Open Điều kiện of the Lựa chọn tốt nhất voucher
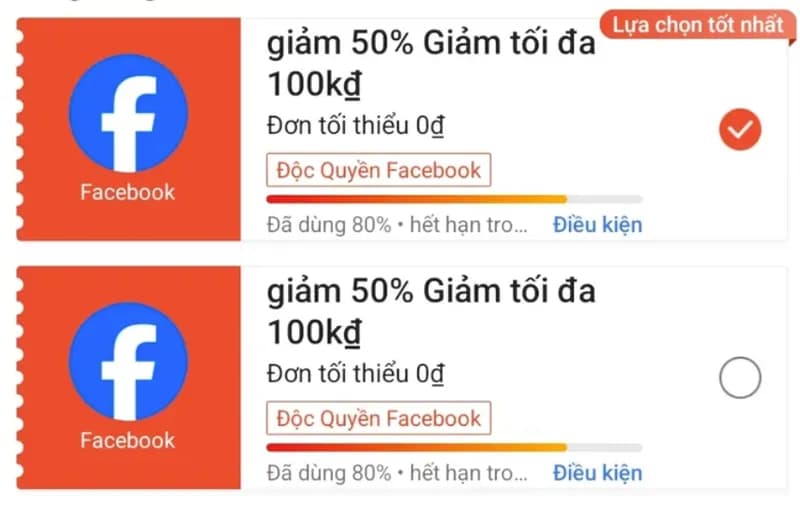Screen dimensions: 800x510 [597, 224]
